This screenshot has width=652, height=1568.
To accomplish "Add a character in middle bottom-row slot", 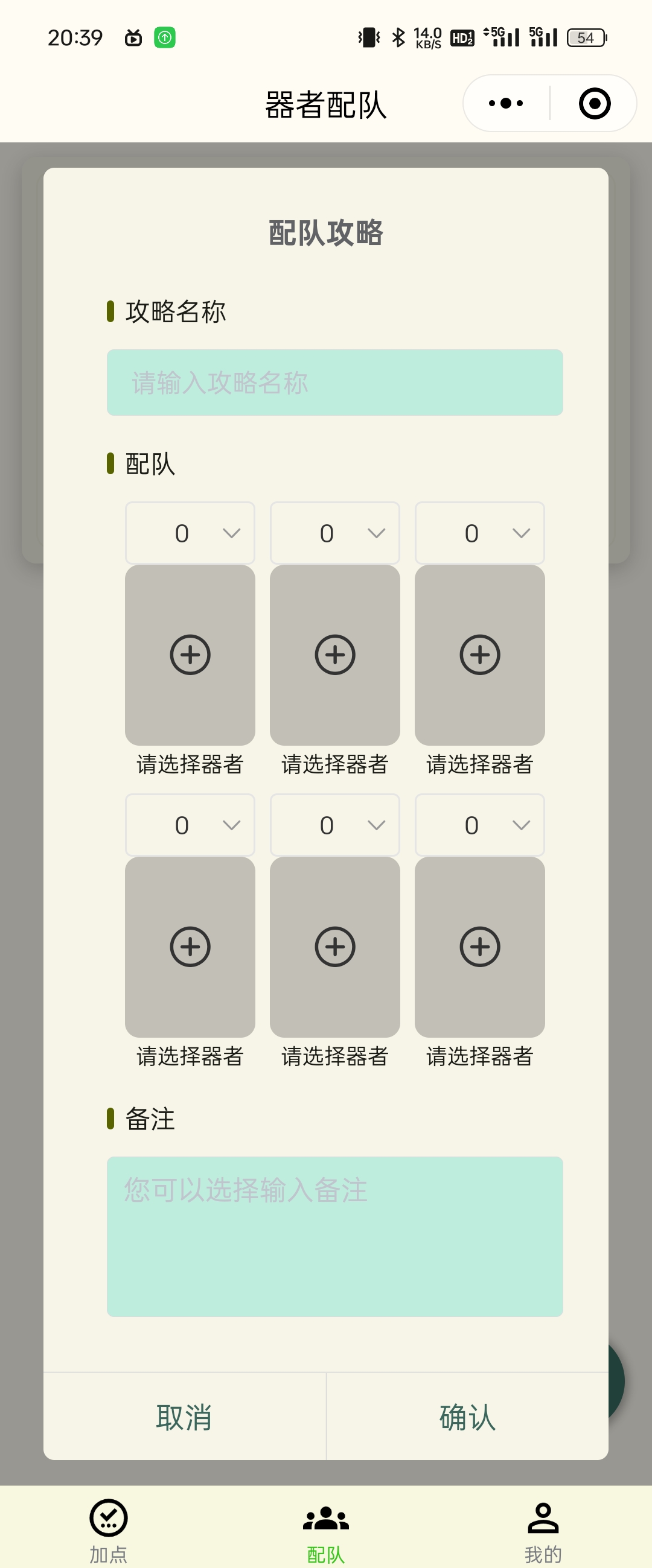I will pyautogui.click(x=334, y=947).
